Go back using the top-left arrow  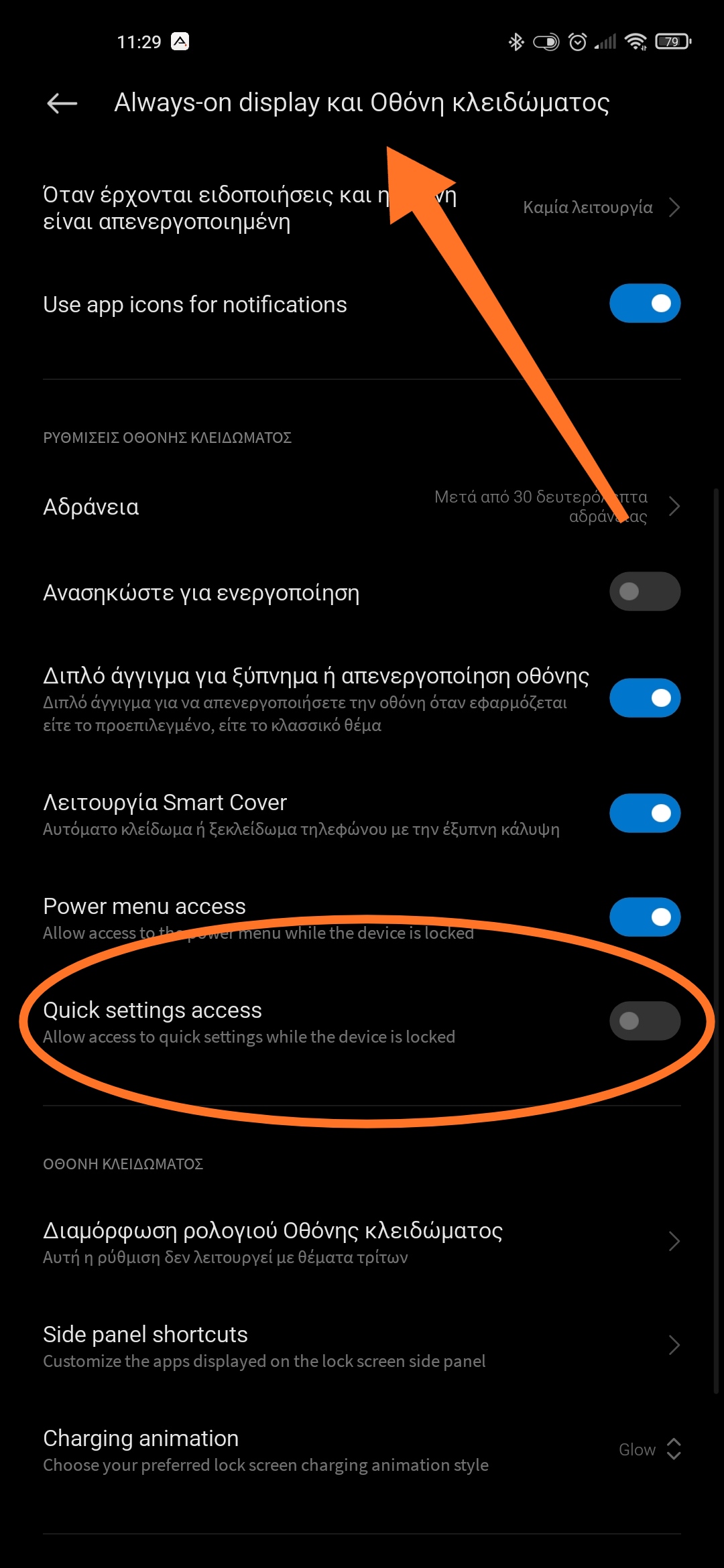coord(62,103)
